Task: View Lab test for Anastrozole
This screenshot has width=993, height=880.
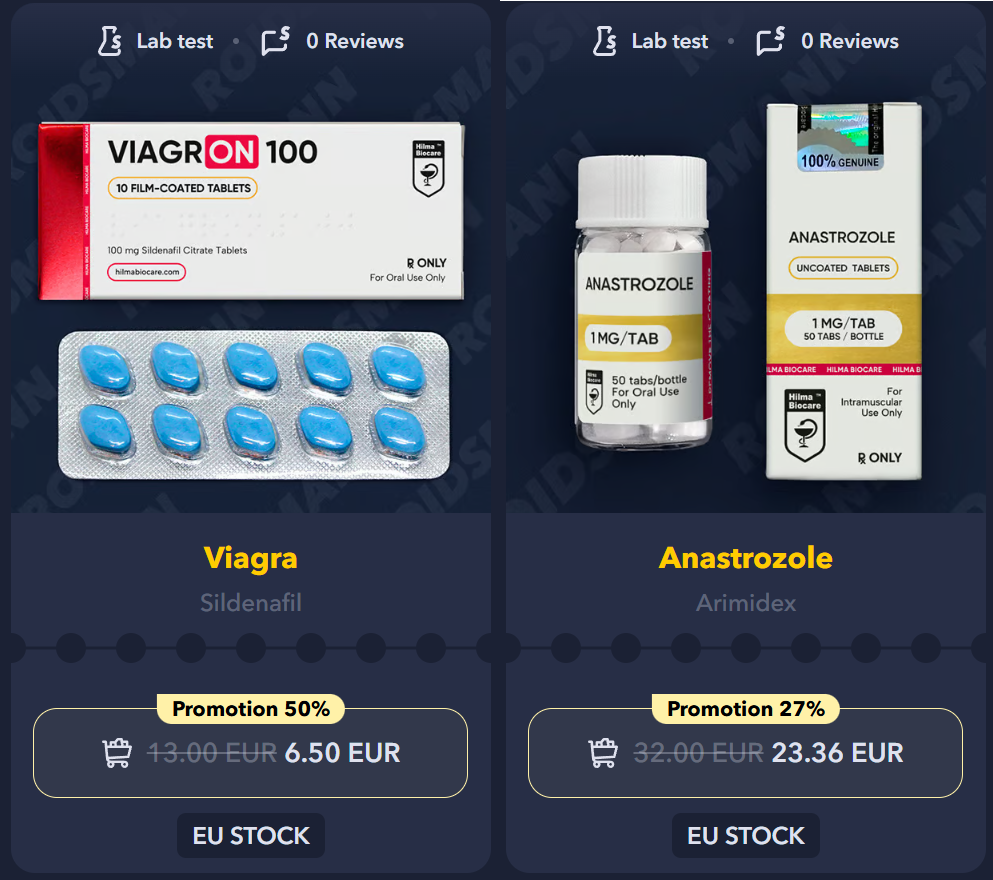Action: (651, 41)
